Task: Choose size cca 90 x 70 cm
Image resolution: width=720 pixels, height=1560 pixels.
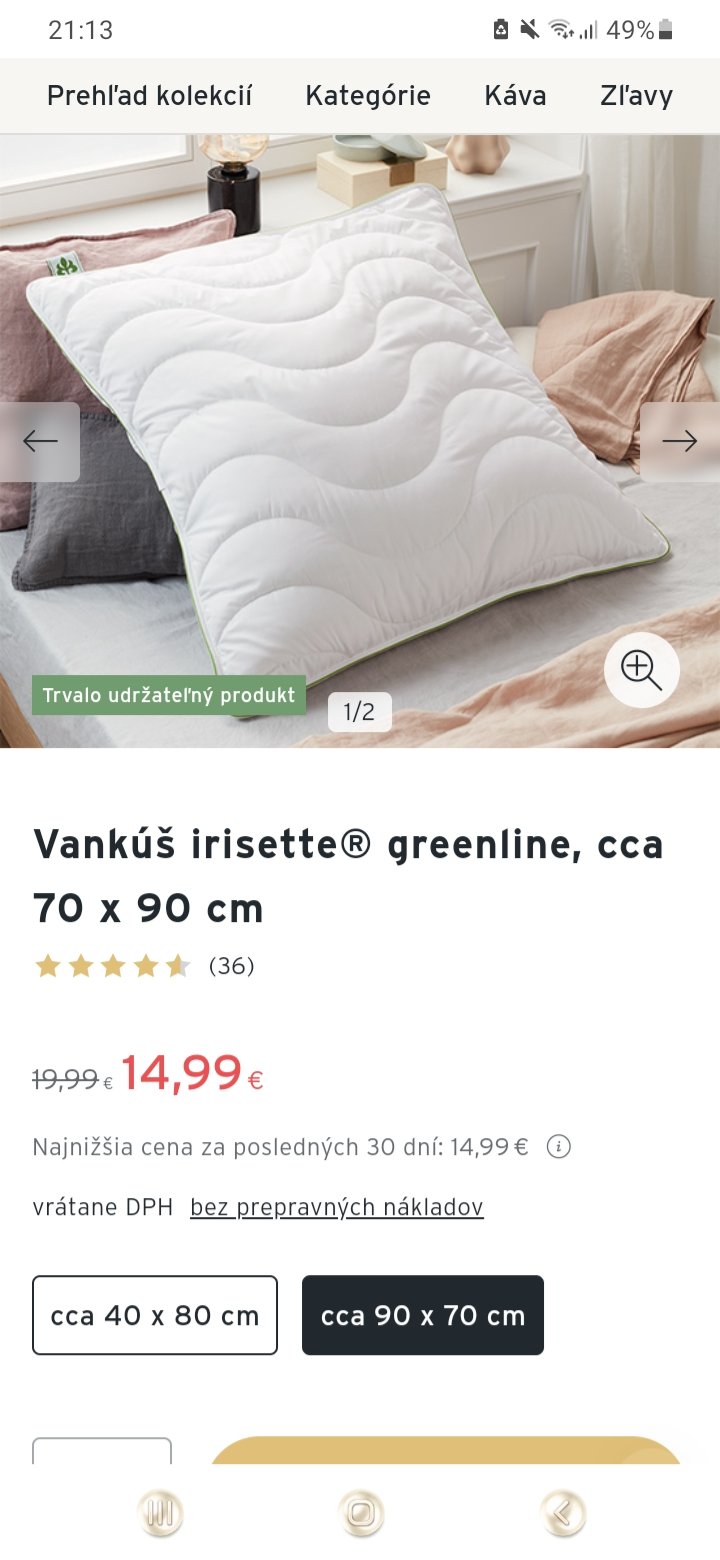Action: tap(423, 1315)
